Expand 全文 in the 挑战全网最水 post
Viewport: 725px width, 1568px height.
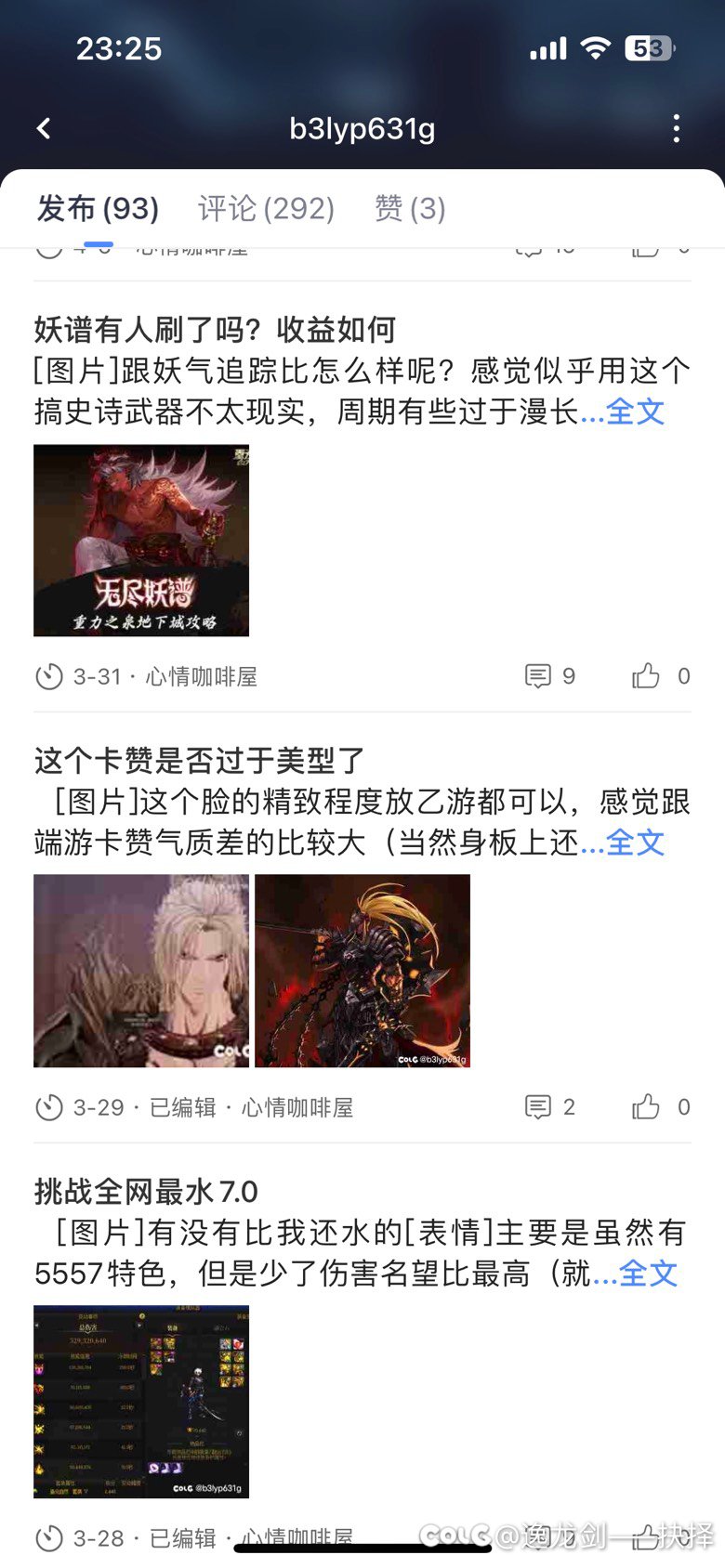(x=649, y=1273)
